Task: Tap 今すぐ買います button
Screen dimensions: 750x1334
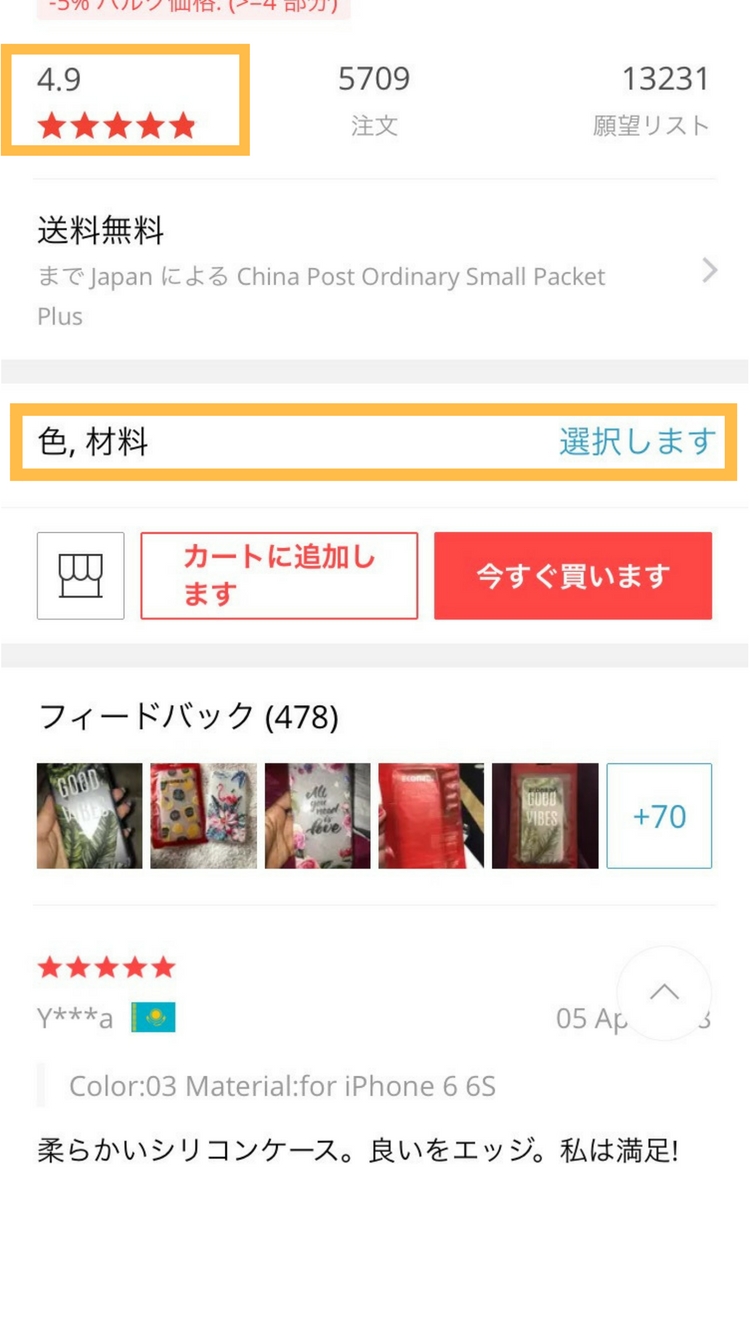Action: click(572, 576)
